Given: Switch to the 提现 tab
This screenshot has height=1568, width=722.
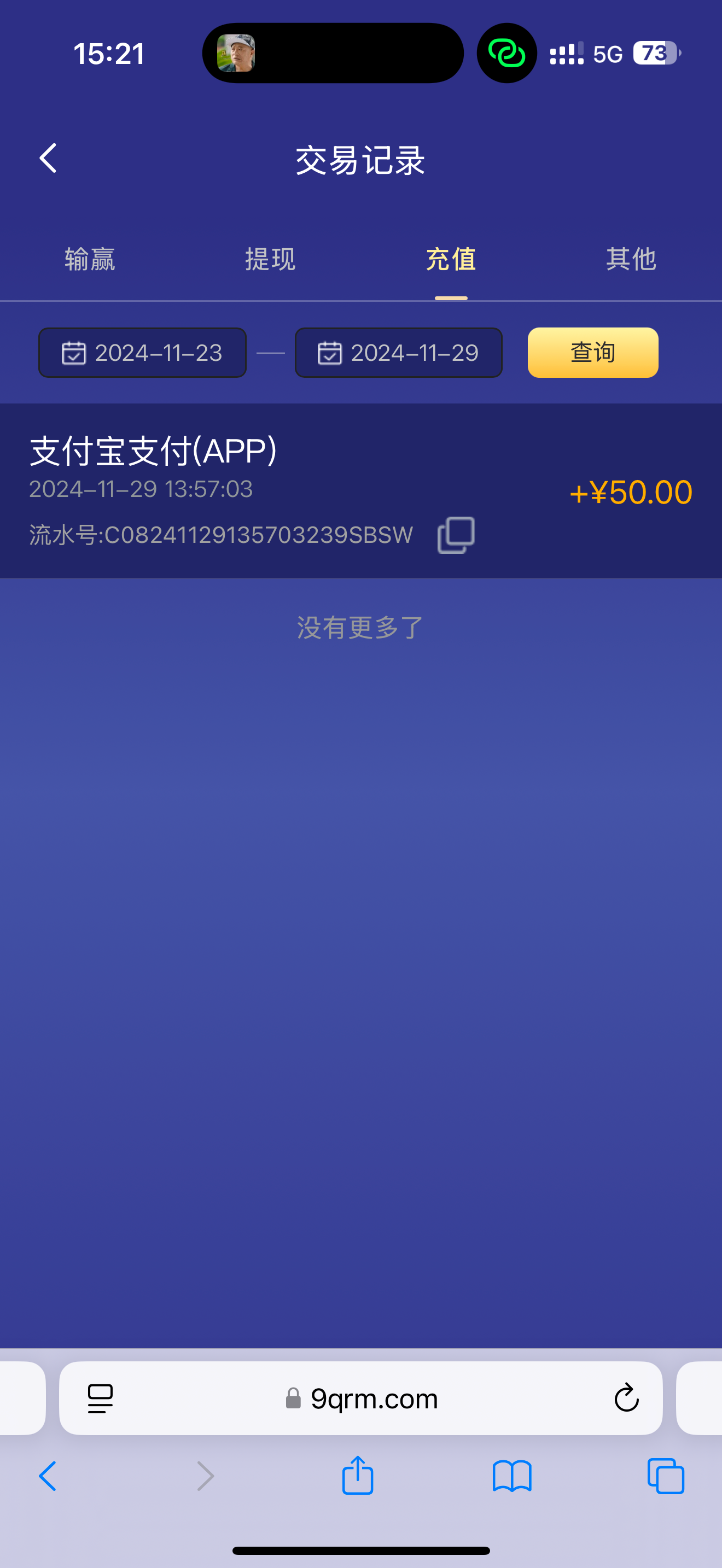Looking at the screenshot, I should [x=270, y=259].
